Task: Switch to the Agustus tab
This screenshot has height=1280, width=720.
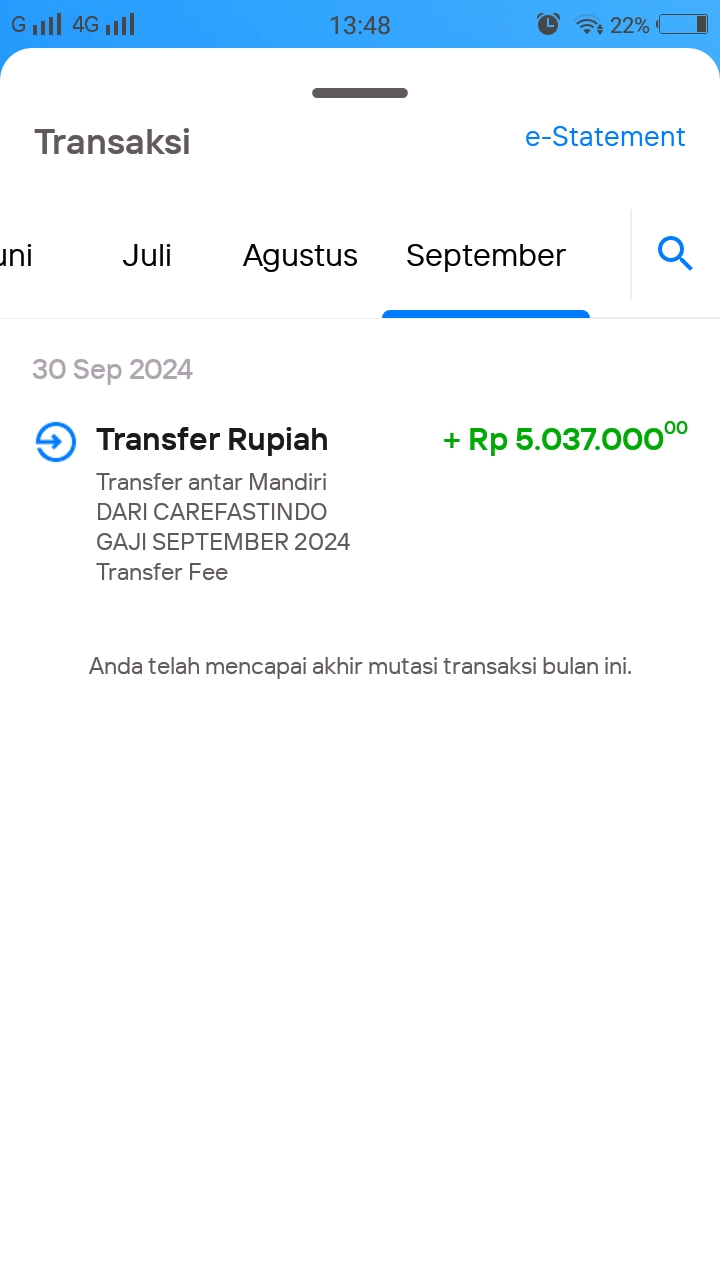Action: tap(300, 256)
